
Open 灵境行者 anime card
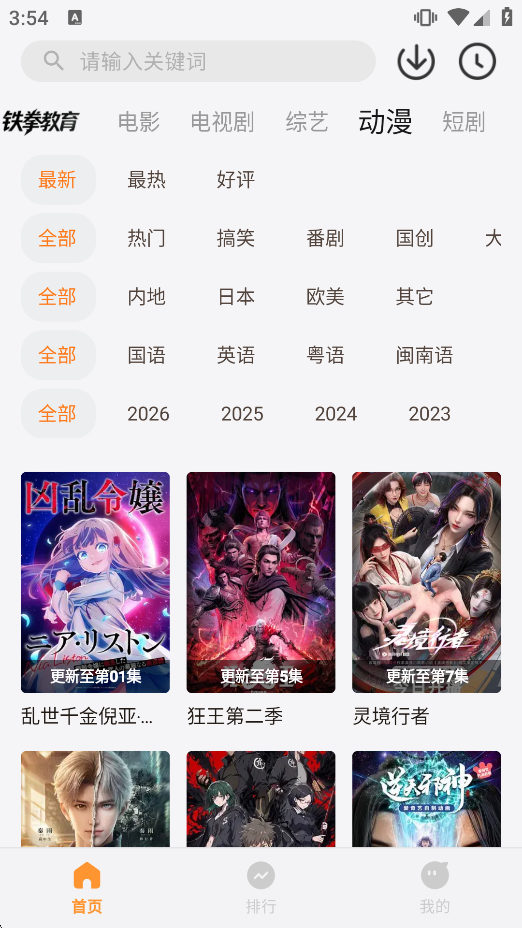point(427,600)
